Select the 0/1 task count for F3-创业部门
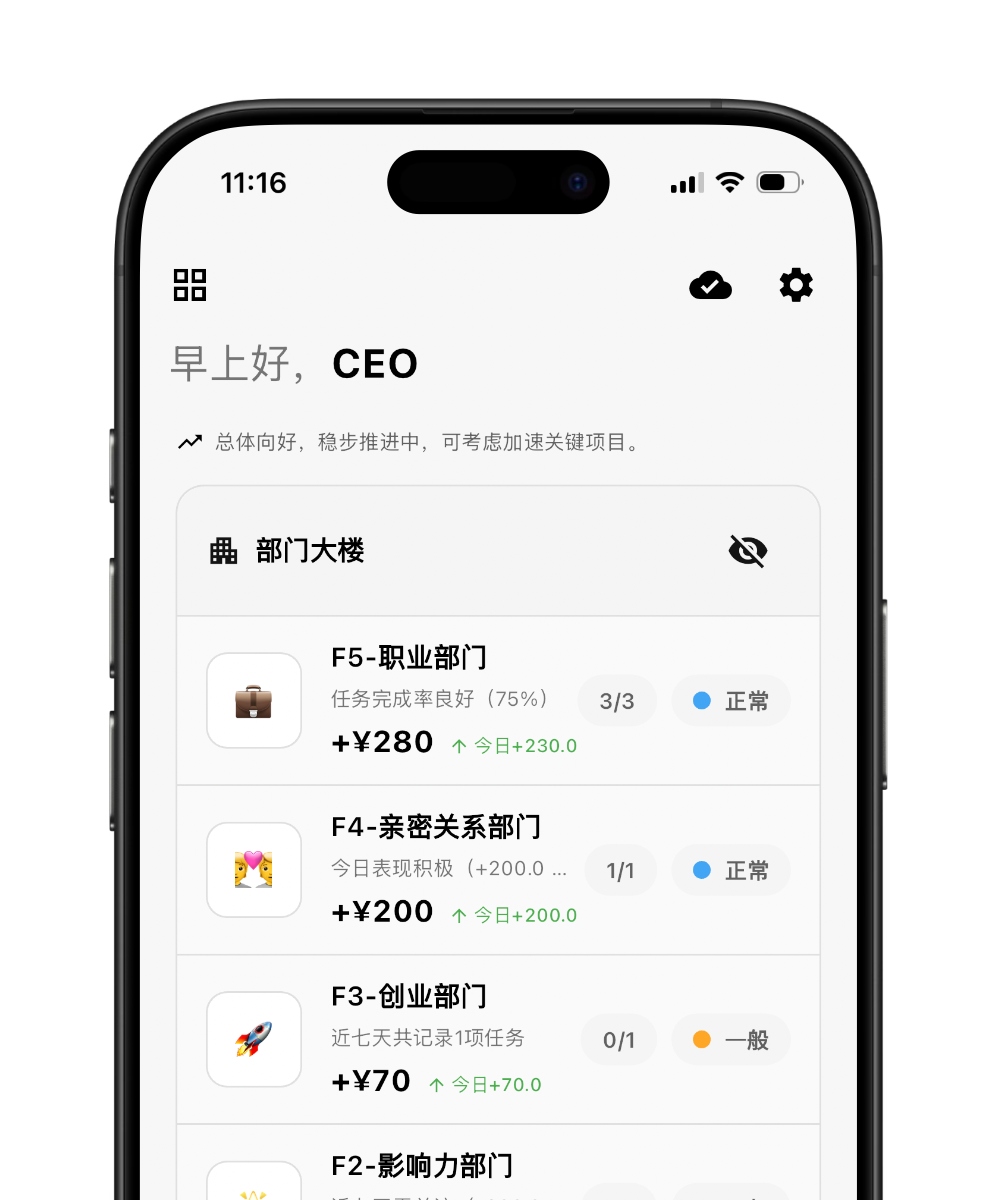Viewport: 1000px width, 1200px height. (x=618, y=1040)
